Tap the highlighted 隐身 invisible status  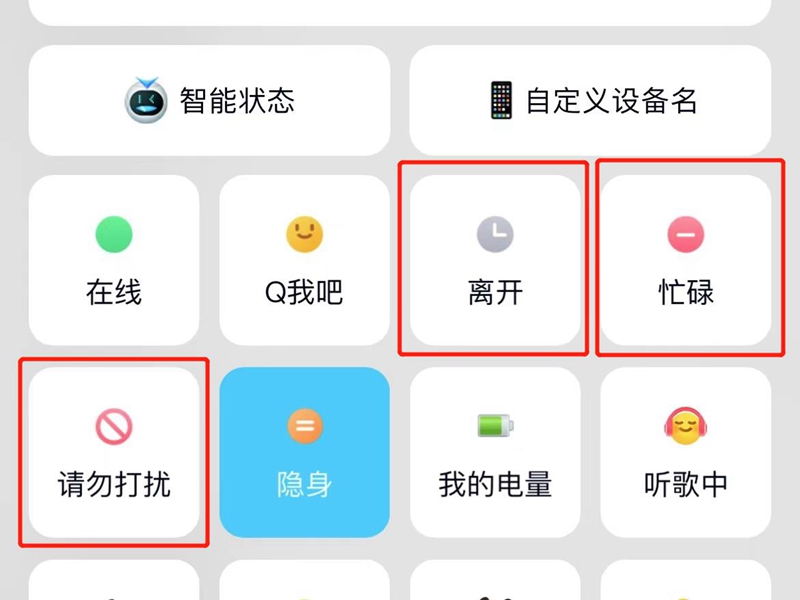point(304,453)
